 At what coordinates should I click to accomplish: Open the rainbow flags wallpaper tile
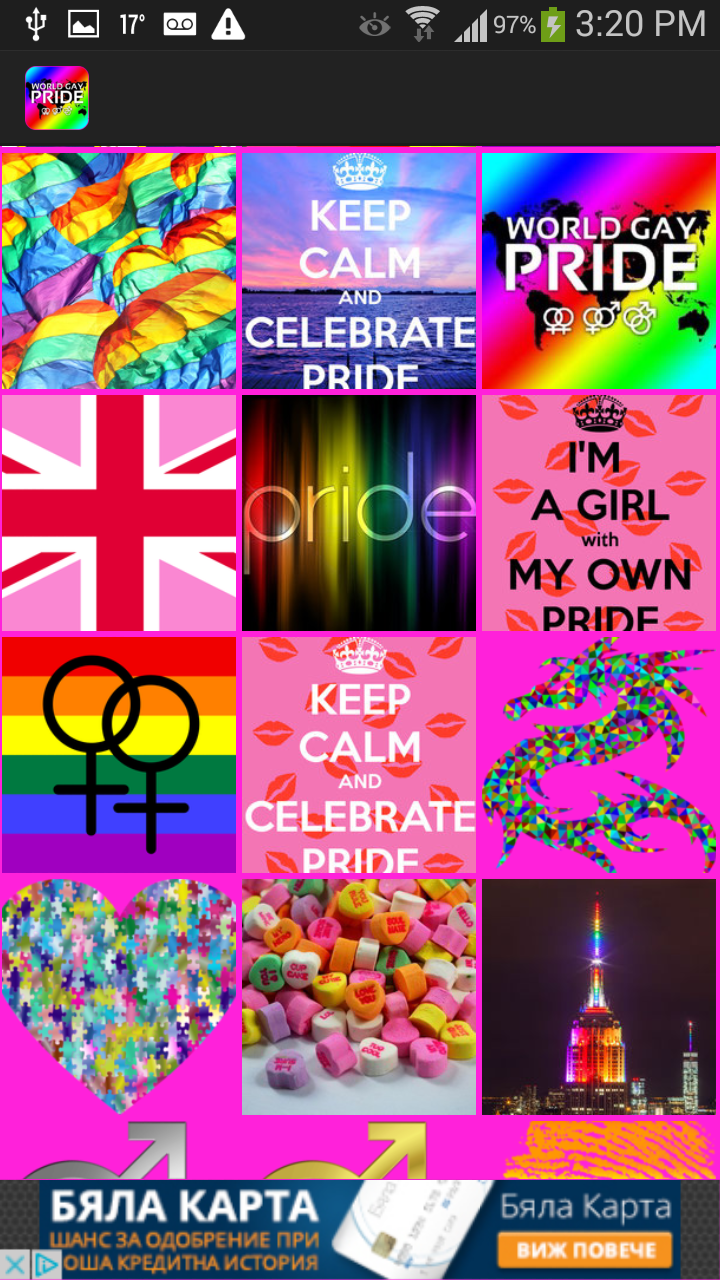(x=119, y=271)
